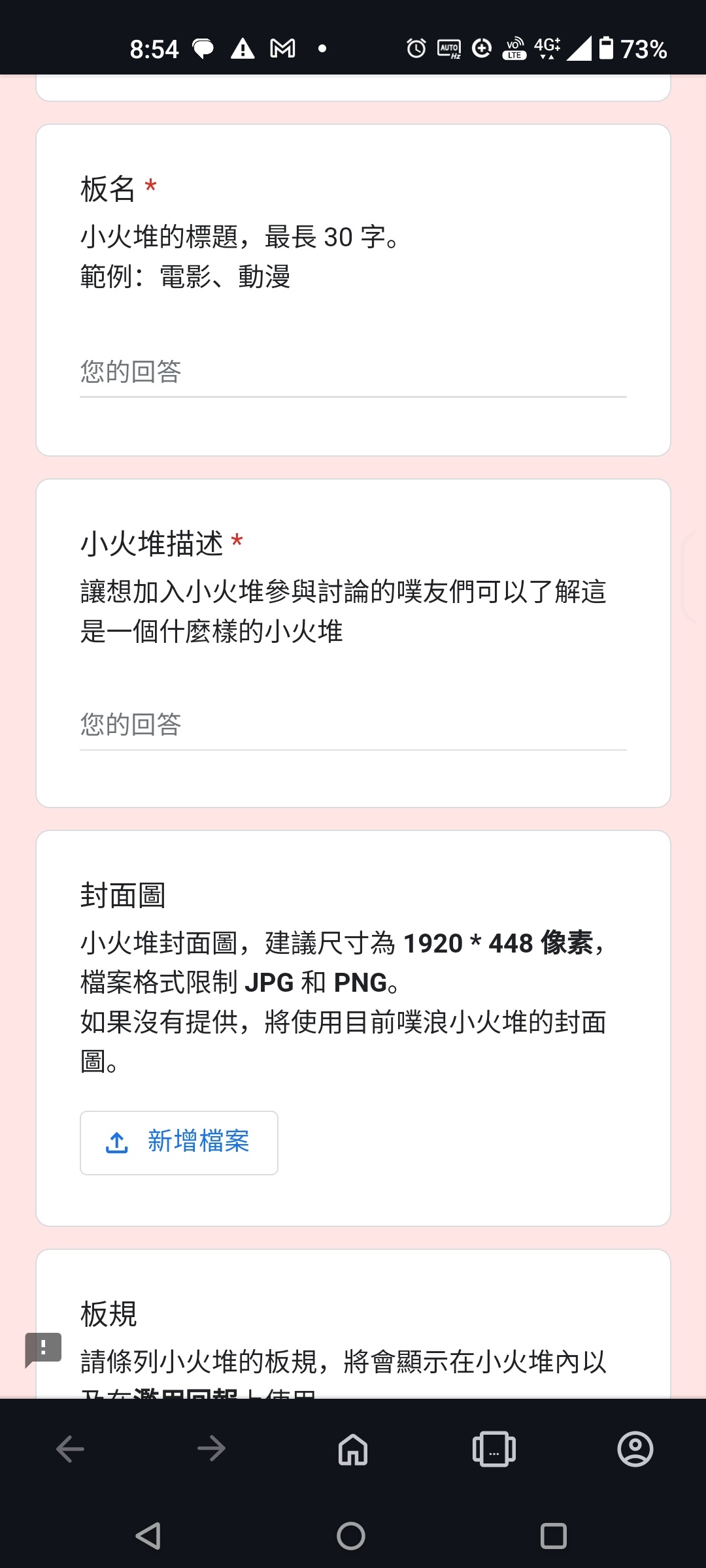Open the browser account profile icon
The width and height of the screenshot is (706, 1568).
tap(635, 1449)
